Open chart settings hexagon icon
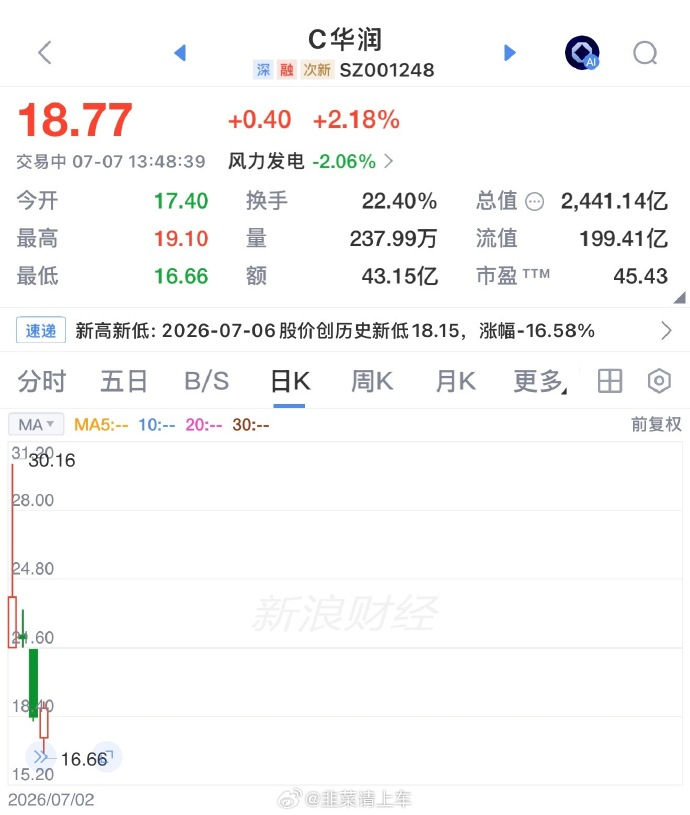The width and height of the screenshot is (690, 815). click(x=659, y=381)
